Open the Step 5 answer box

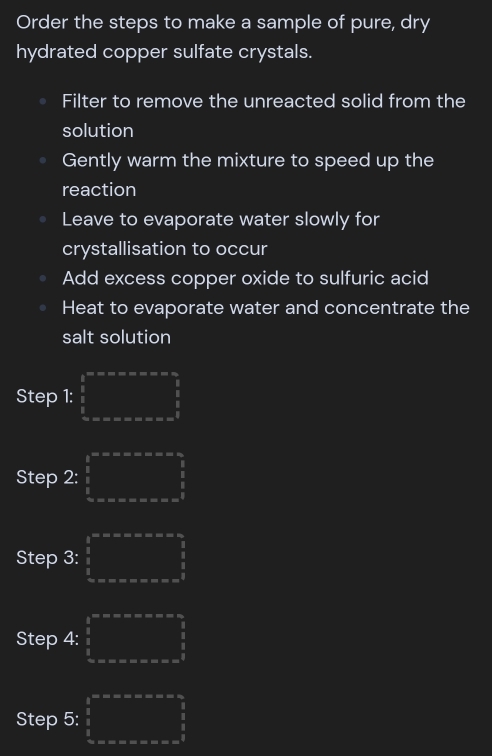click(x=136, y=719)
